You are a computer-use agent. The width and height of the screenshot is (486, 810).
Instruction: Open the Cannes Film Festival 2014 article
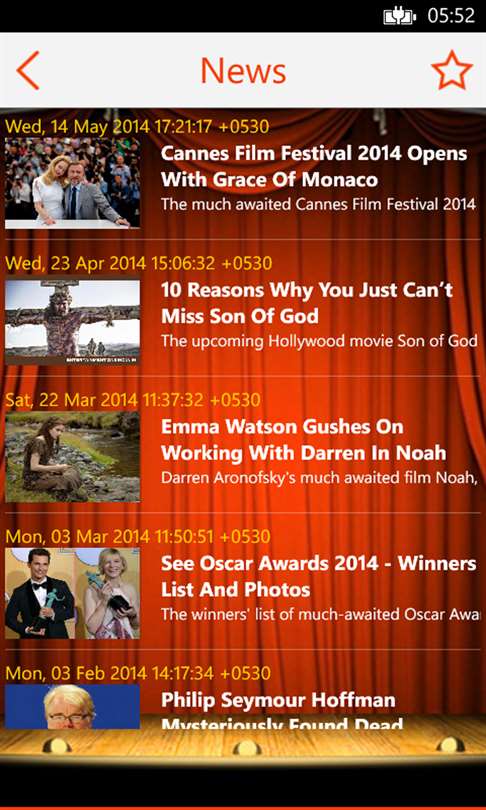click(x=243, y=173)
